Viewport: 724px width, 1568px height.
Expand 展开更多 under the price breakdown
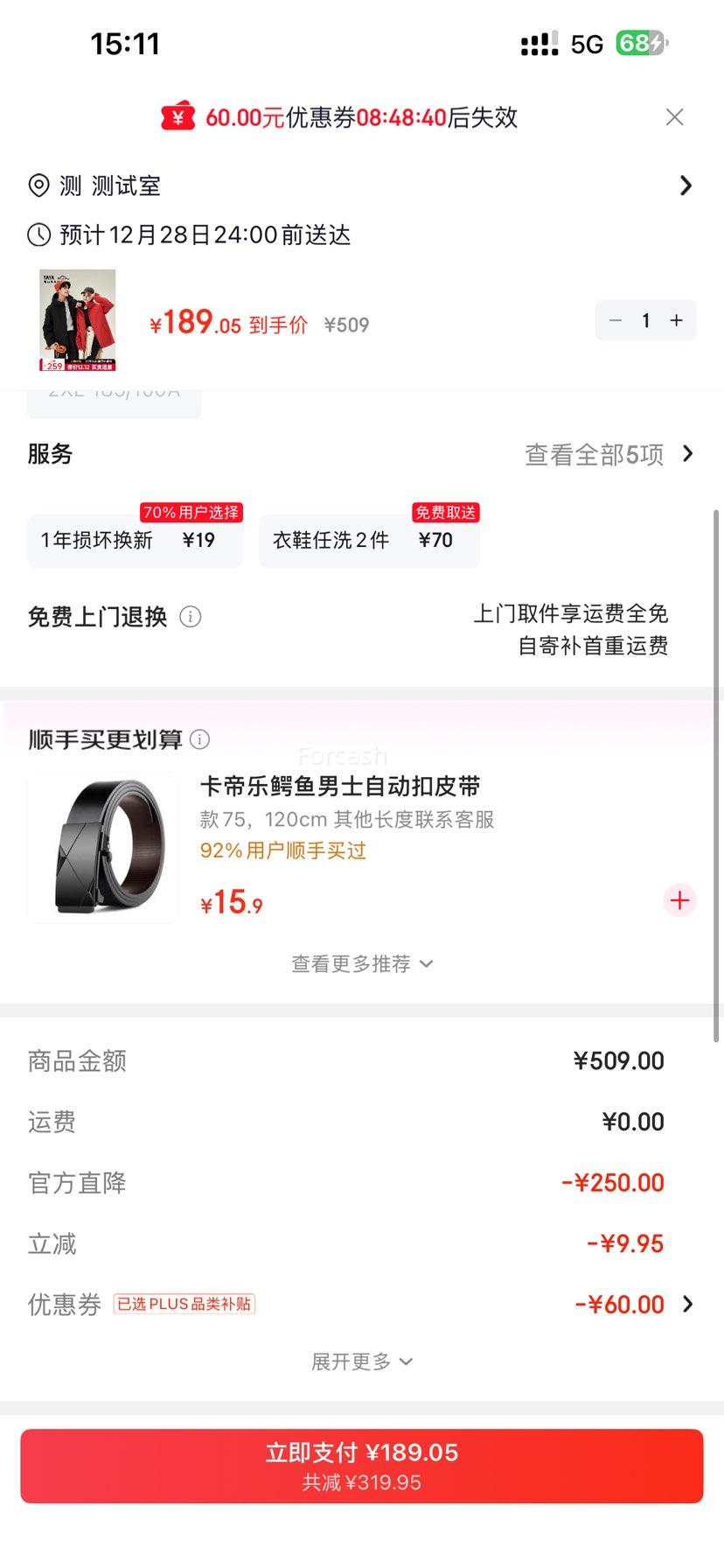coord(362,1361)
